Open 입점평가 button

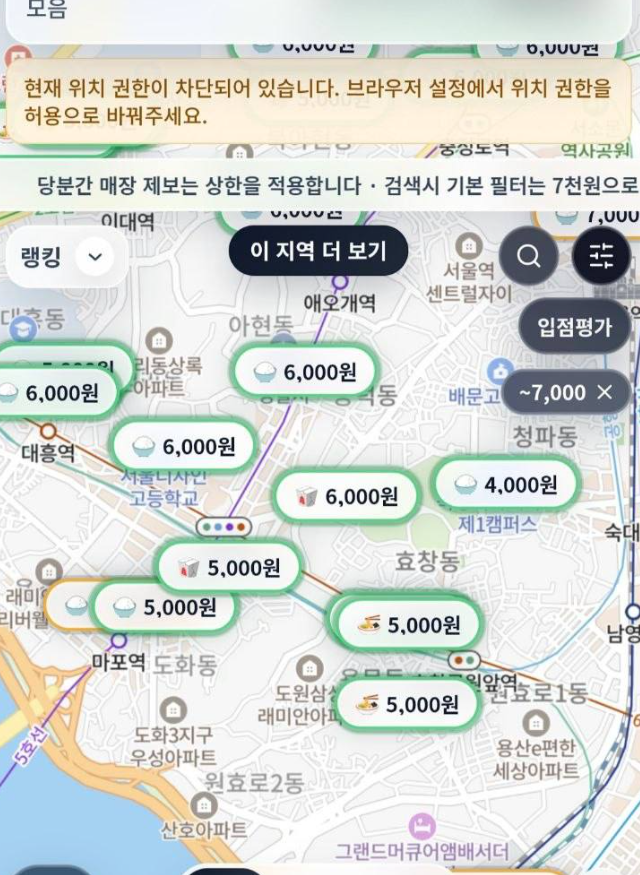tap(574, 327)
